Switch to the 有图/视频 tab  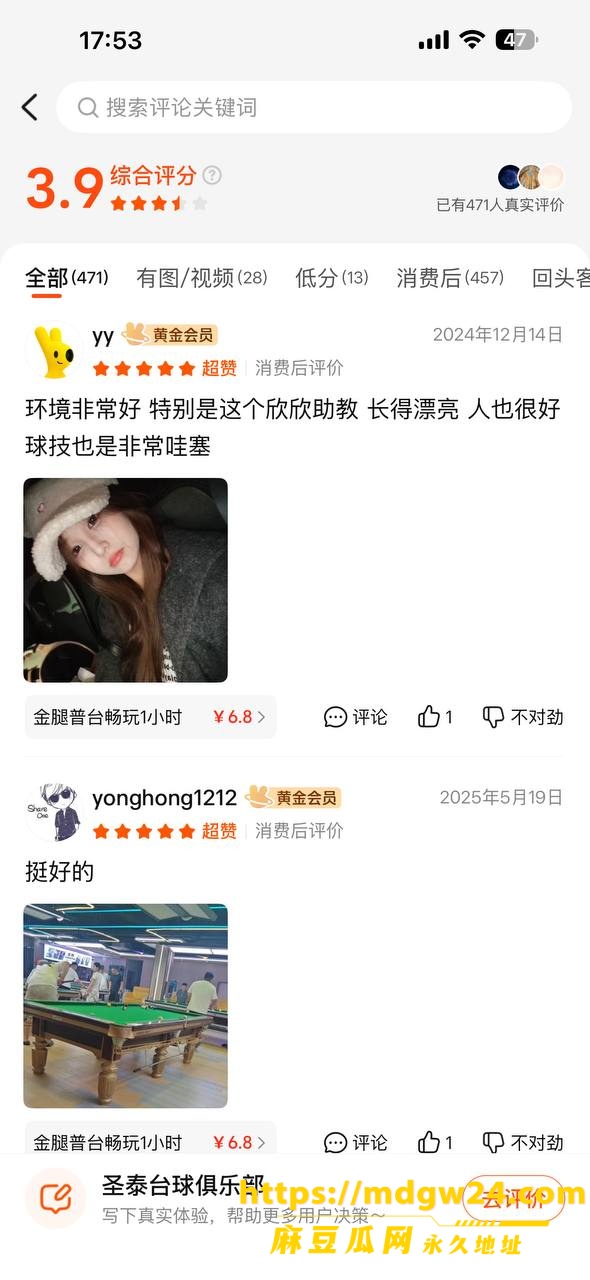[202, 277]
